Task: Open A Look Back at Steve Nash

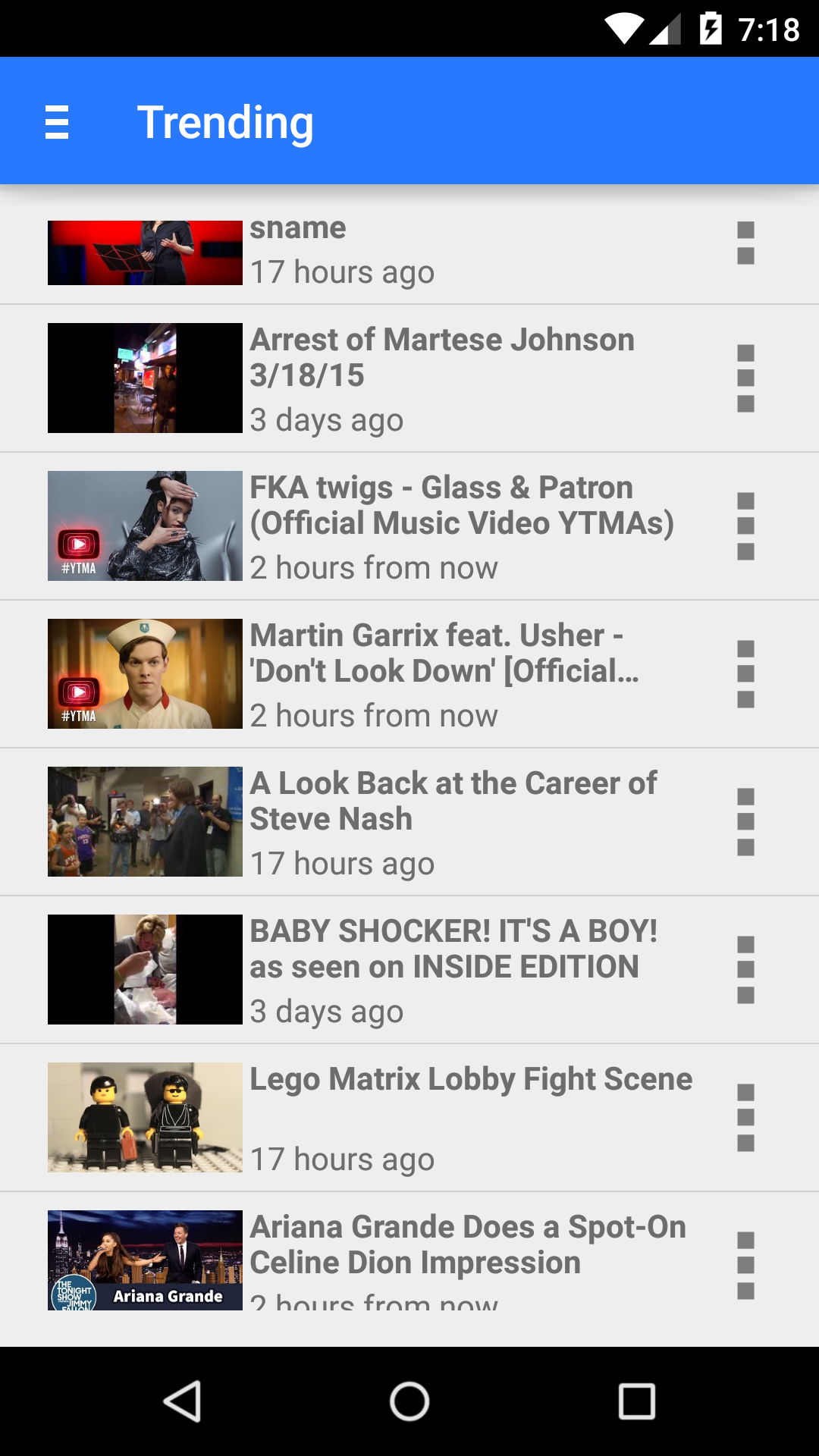Action: click(453, 801)
